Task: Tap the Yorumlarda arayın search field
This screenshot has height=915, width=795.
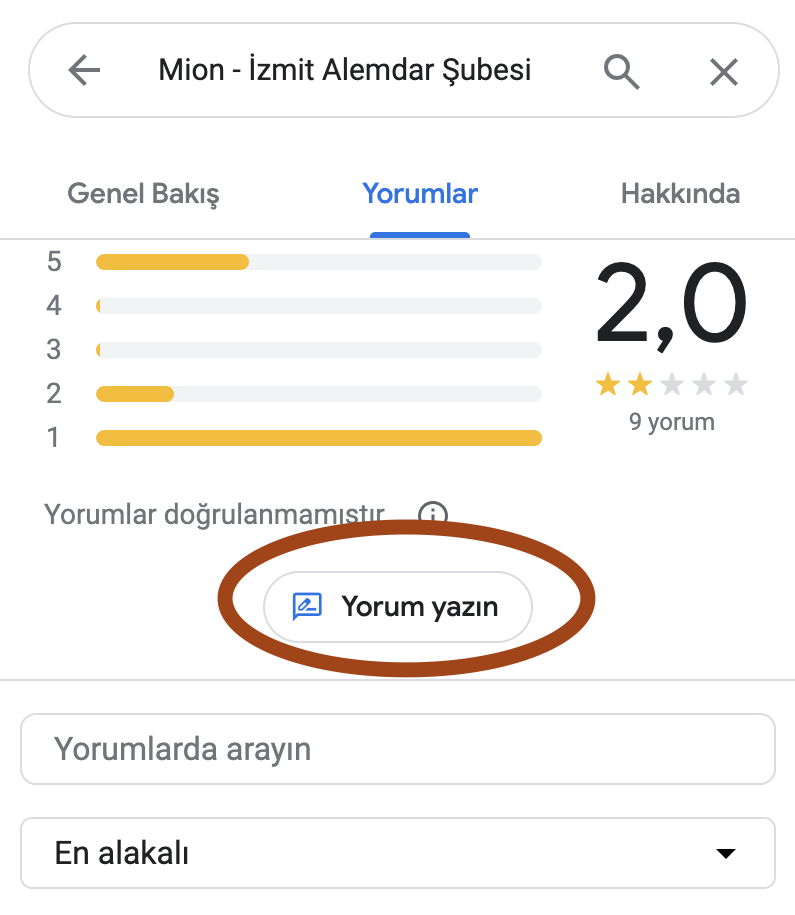Action: 398,749
